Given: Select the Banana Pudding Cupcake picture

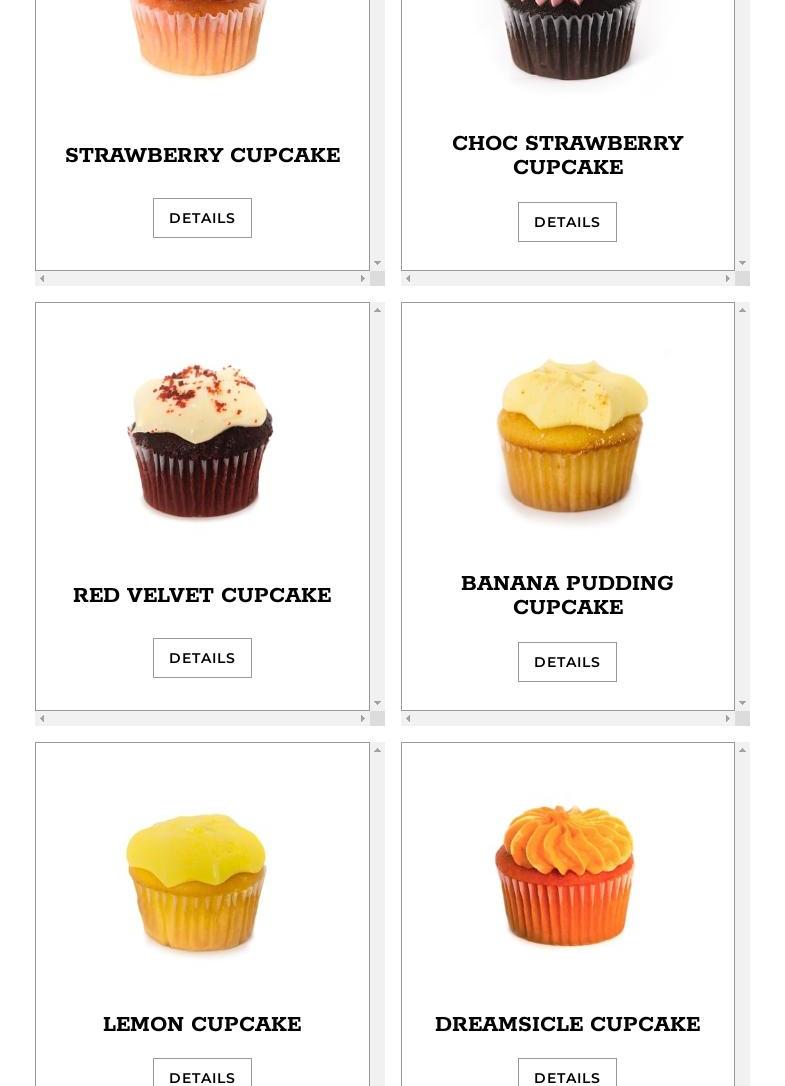Looking at the screenshot, I should click(569, 436).
